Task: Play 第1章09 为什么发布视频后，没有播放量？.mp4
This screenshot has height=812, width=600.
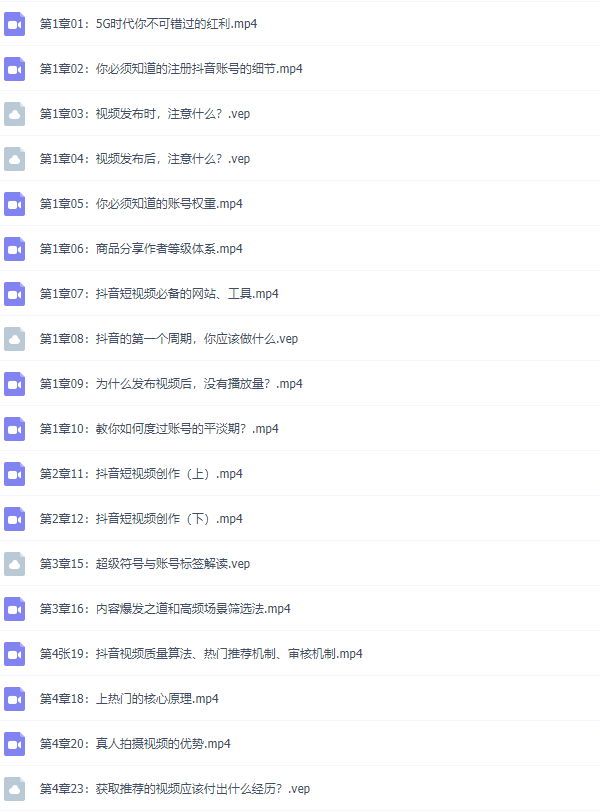Action: coord(171,384)
